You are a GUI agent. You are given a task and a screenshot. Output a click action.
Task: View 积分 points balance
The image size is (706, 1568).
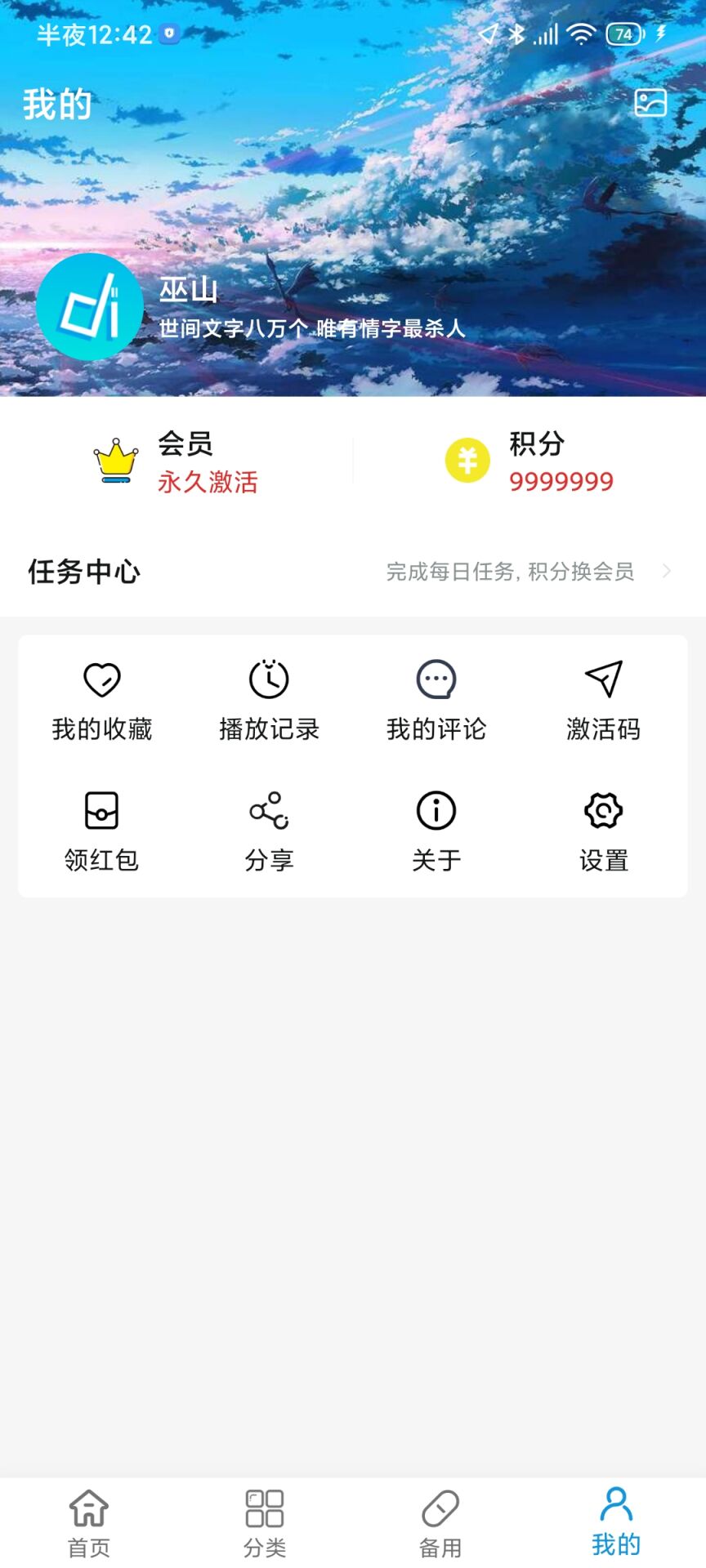(x=529, y=461)
